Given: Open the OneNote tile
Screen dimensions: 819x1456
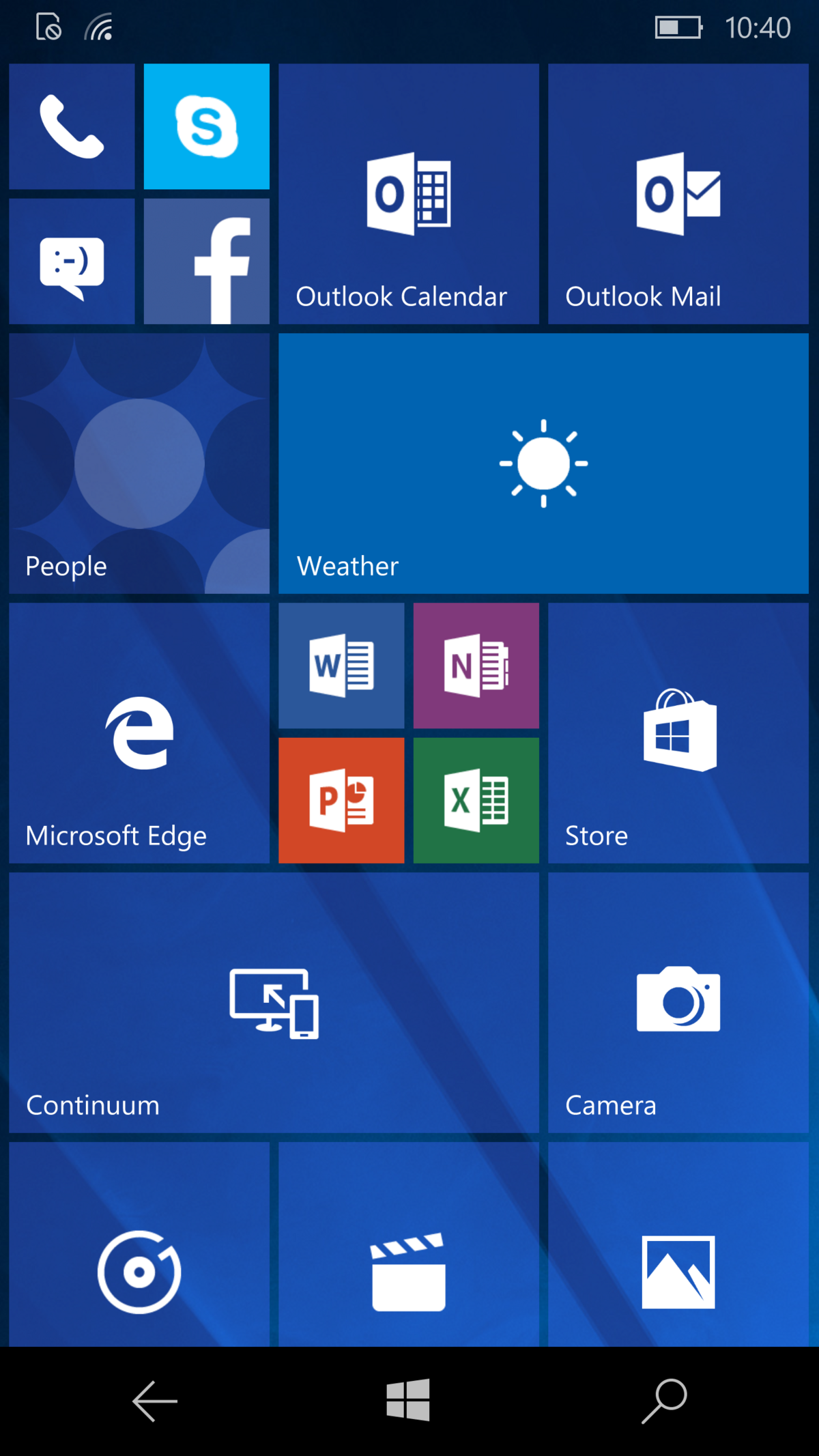Looking at the screenshot, I should (x=476, y=666).
